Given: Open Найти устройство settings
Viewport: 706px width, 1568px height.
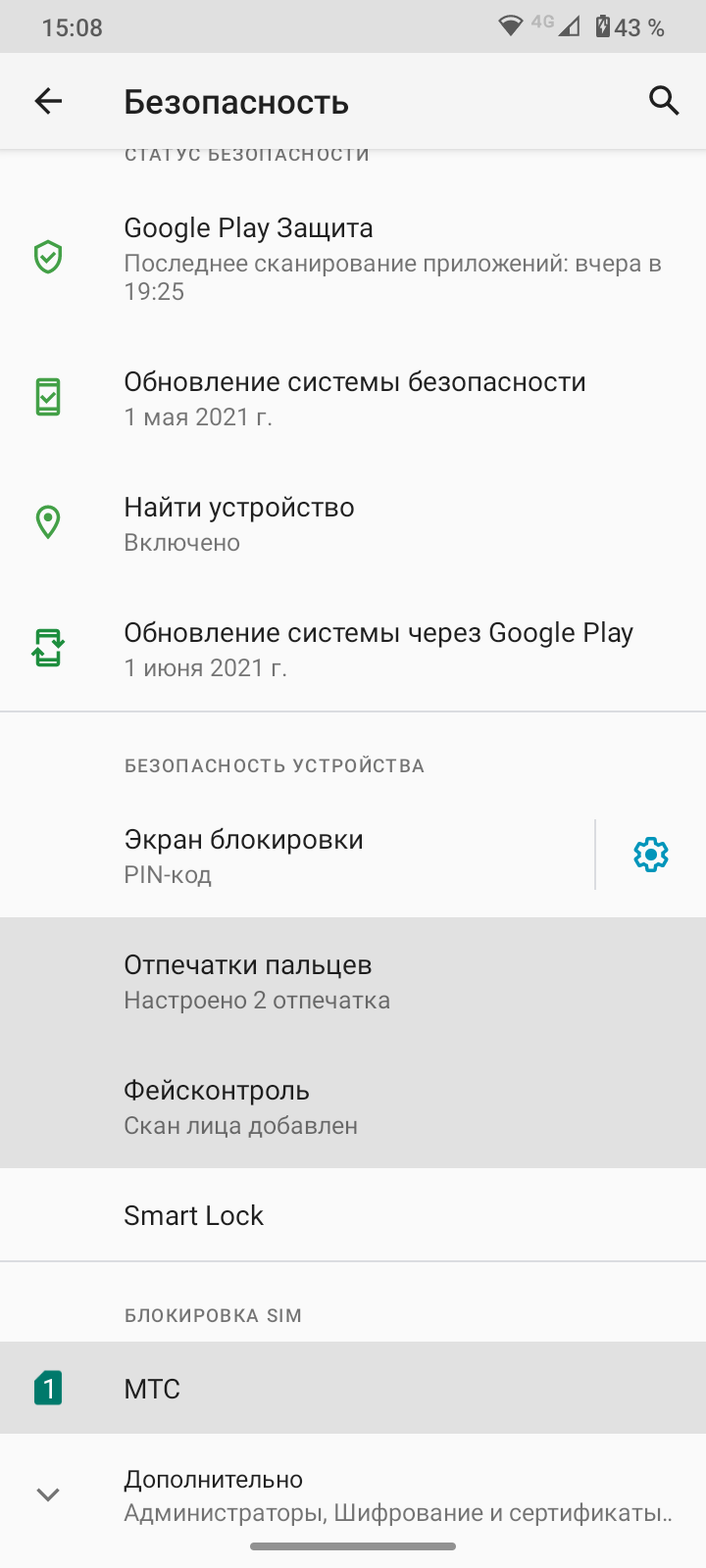Looking at the screenshot, I should pyautogui.click(x=353, y=523).
